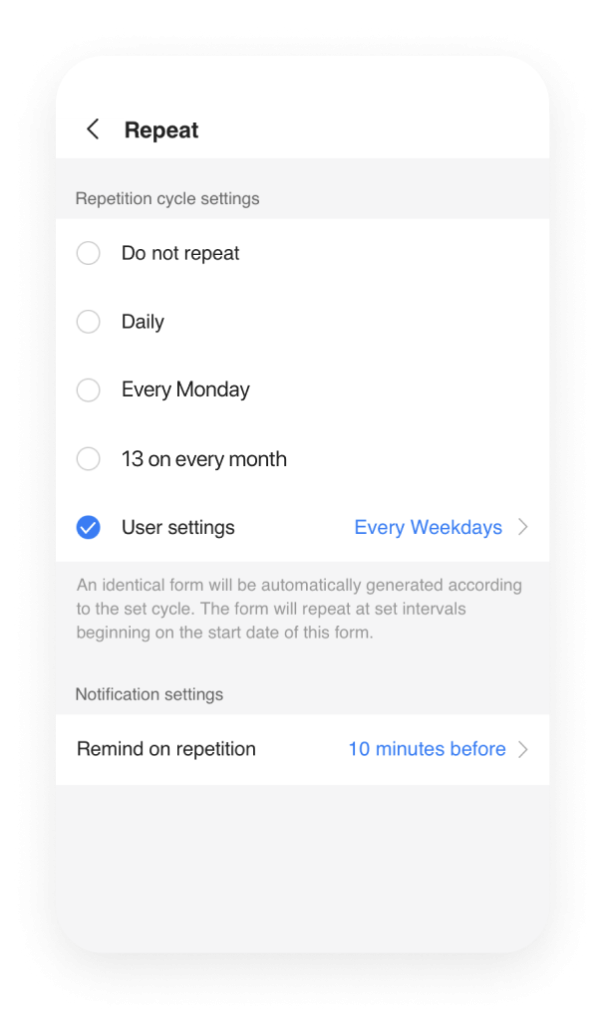Select Every Monday repeat cycle
Viewport: 605px width, 1024px height.
89,390
